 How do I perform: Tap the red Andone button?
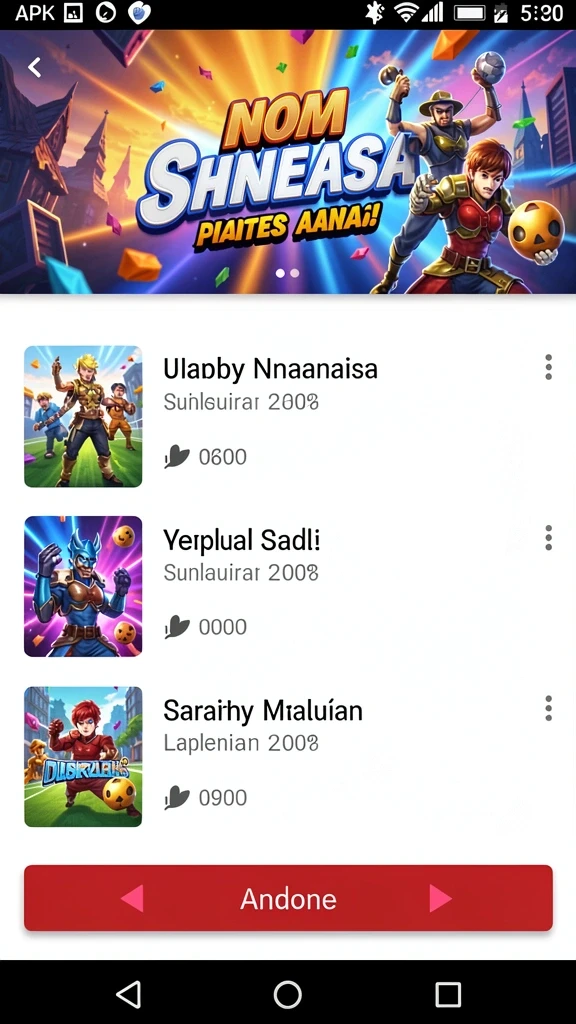[288, 898]
